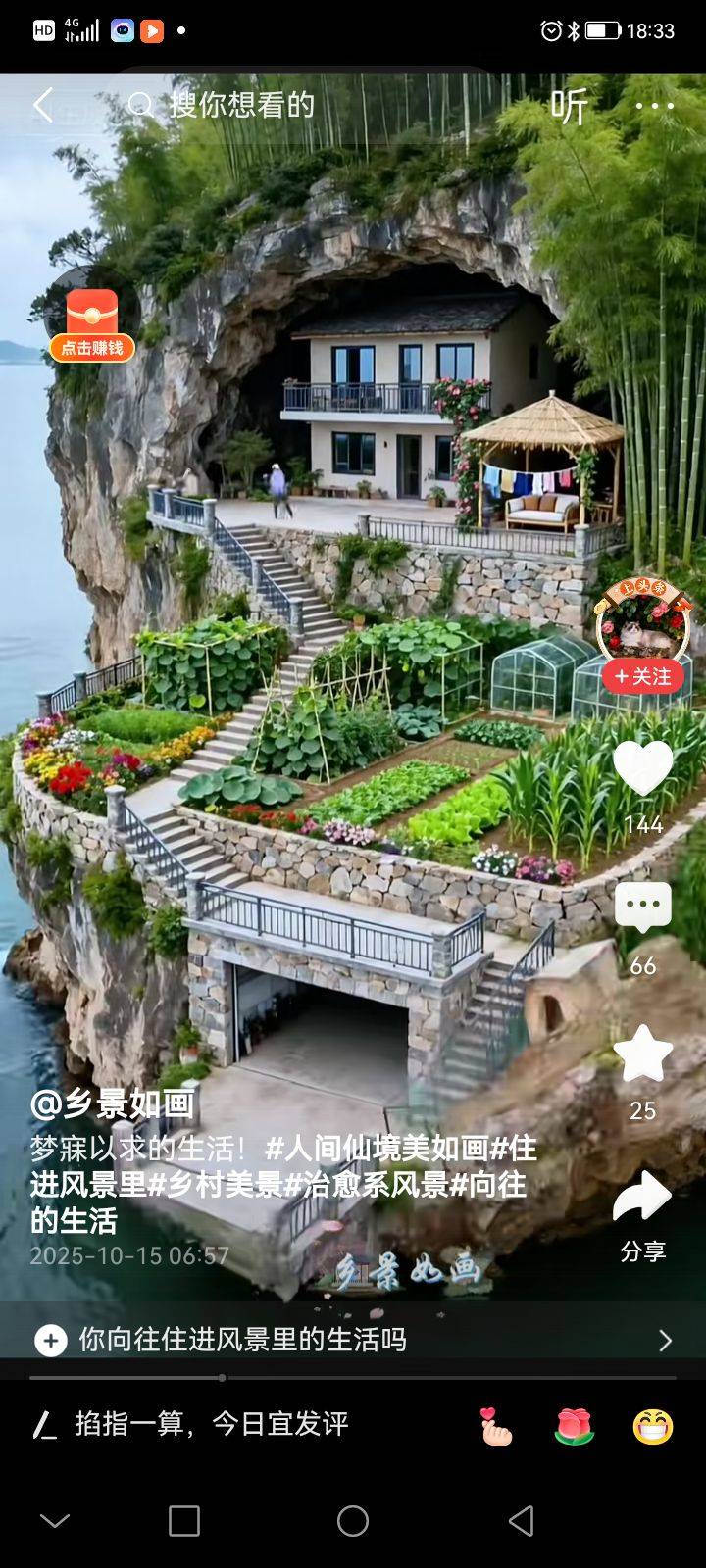706x1568 pixels.
Task: Open the comments with 66 replies
Action: (642, 909)
